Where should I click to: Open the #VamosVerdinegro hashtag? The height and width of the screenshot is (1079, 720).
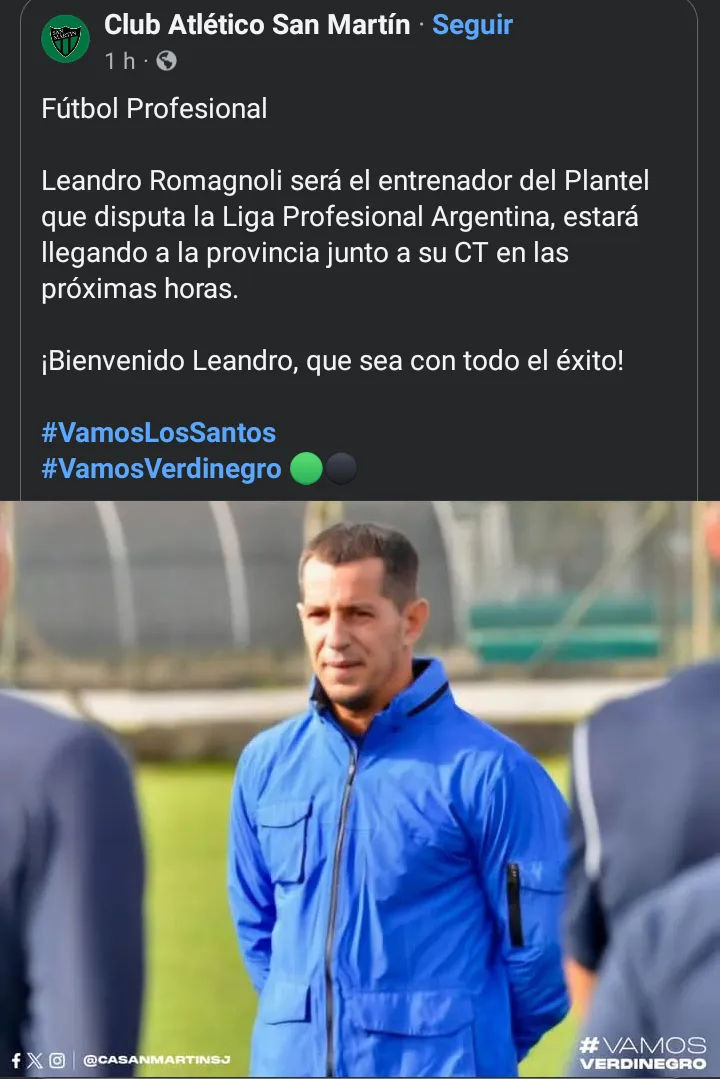point(161,468)
